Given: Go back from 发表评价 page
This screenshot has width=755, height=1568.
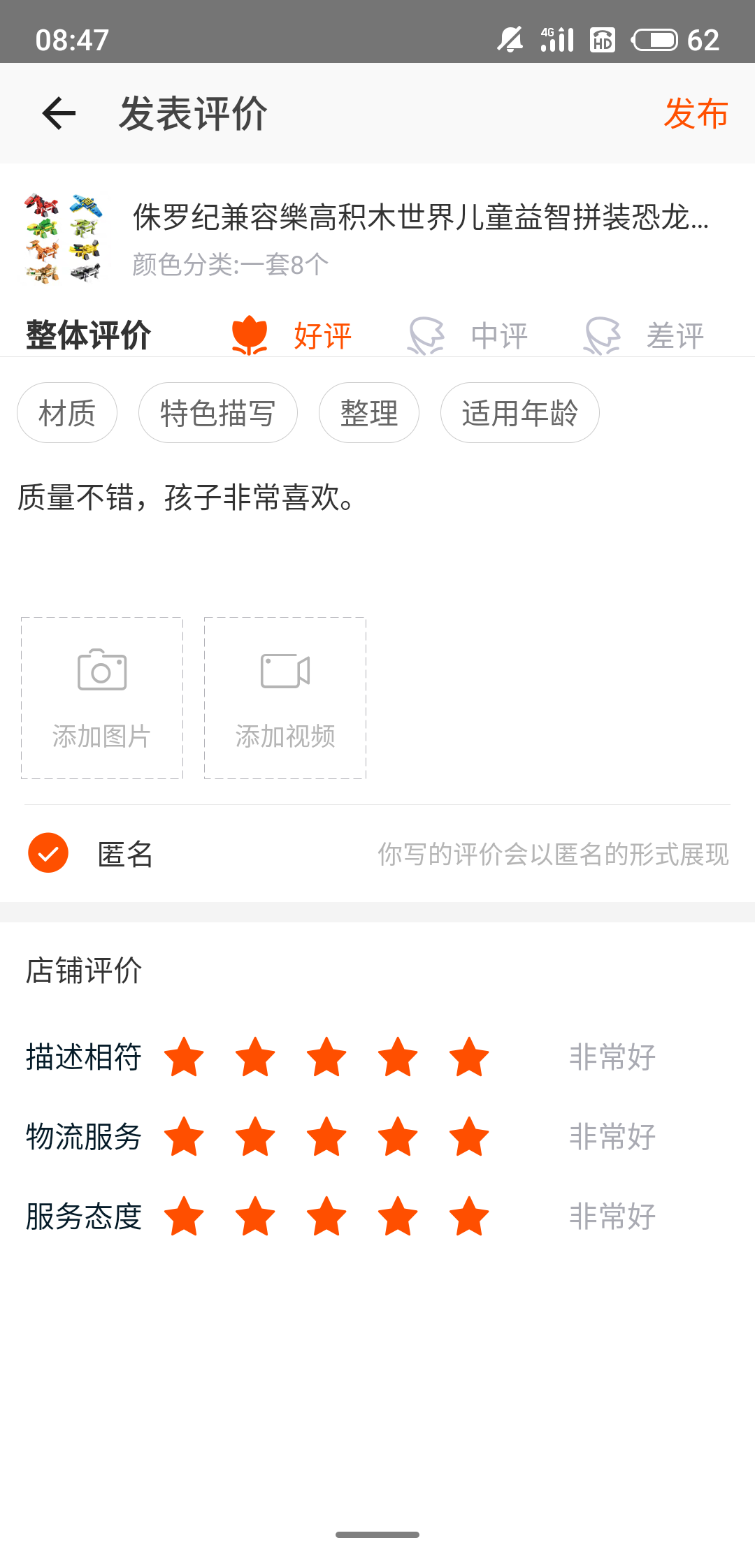Looking at the screenshot, I should (59, 113).
